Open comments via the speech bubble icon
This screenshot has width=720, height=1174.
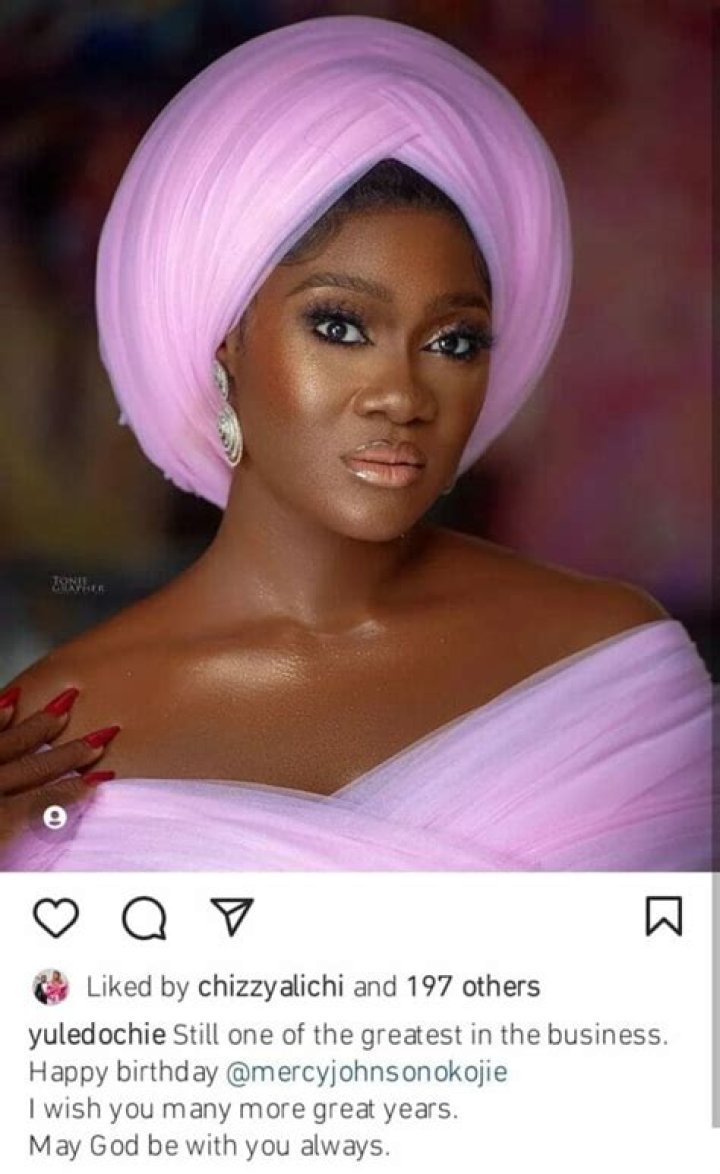[x=144, y=918]
